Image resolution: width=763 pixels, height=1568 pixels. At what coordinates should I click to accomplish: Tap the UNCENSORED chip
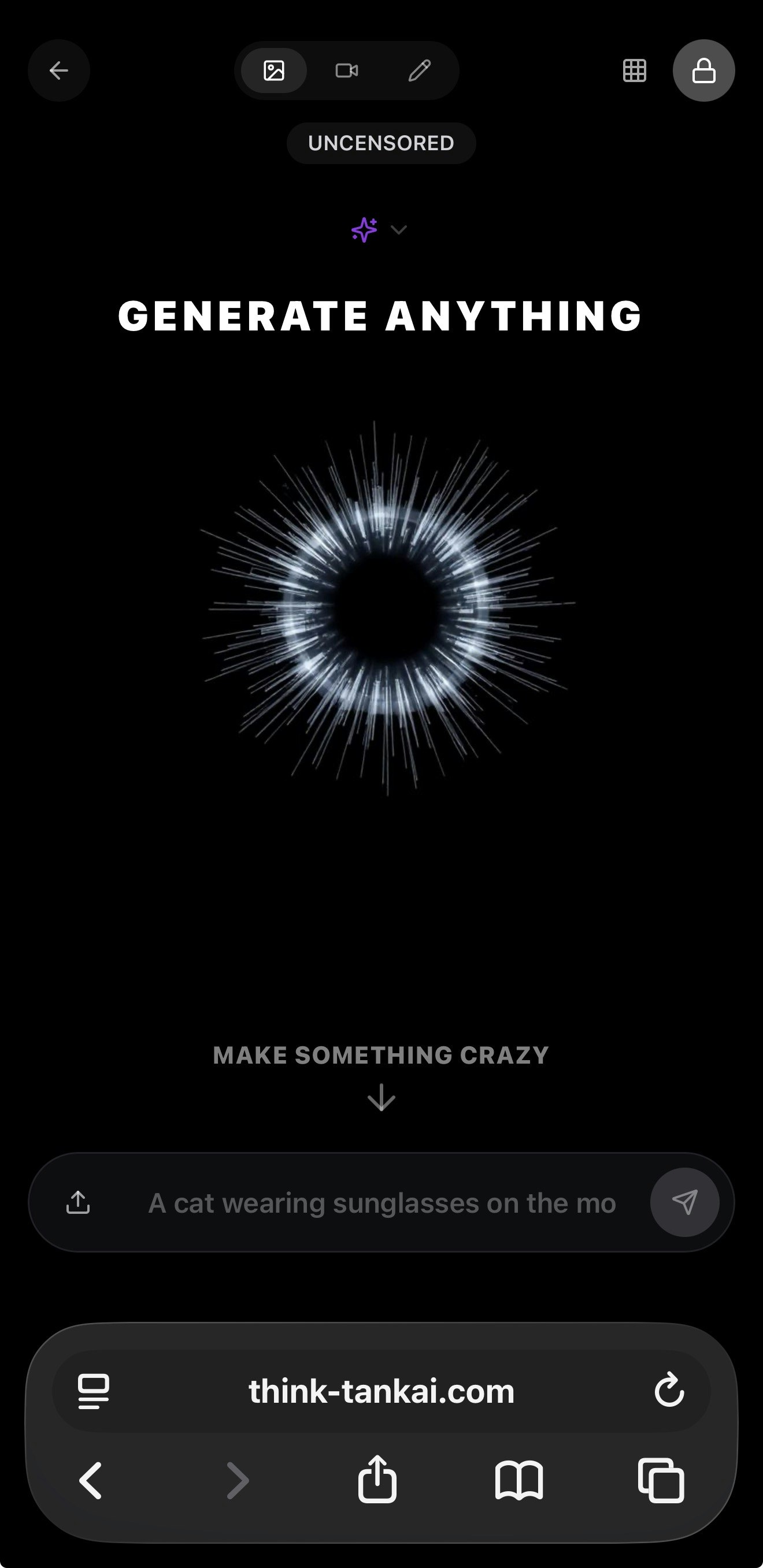pos(381,143)
